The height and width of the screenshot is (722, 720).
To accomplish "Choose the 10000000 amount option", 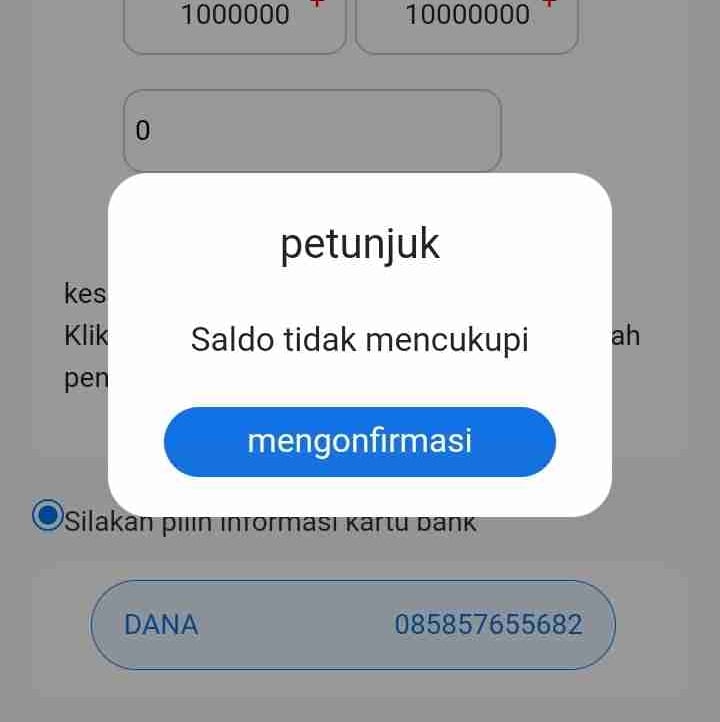I will [467, 20].
